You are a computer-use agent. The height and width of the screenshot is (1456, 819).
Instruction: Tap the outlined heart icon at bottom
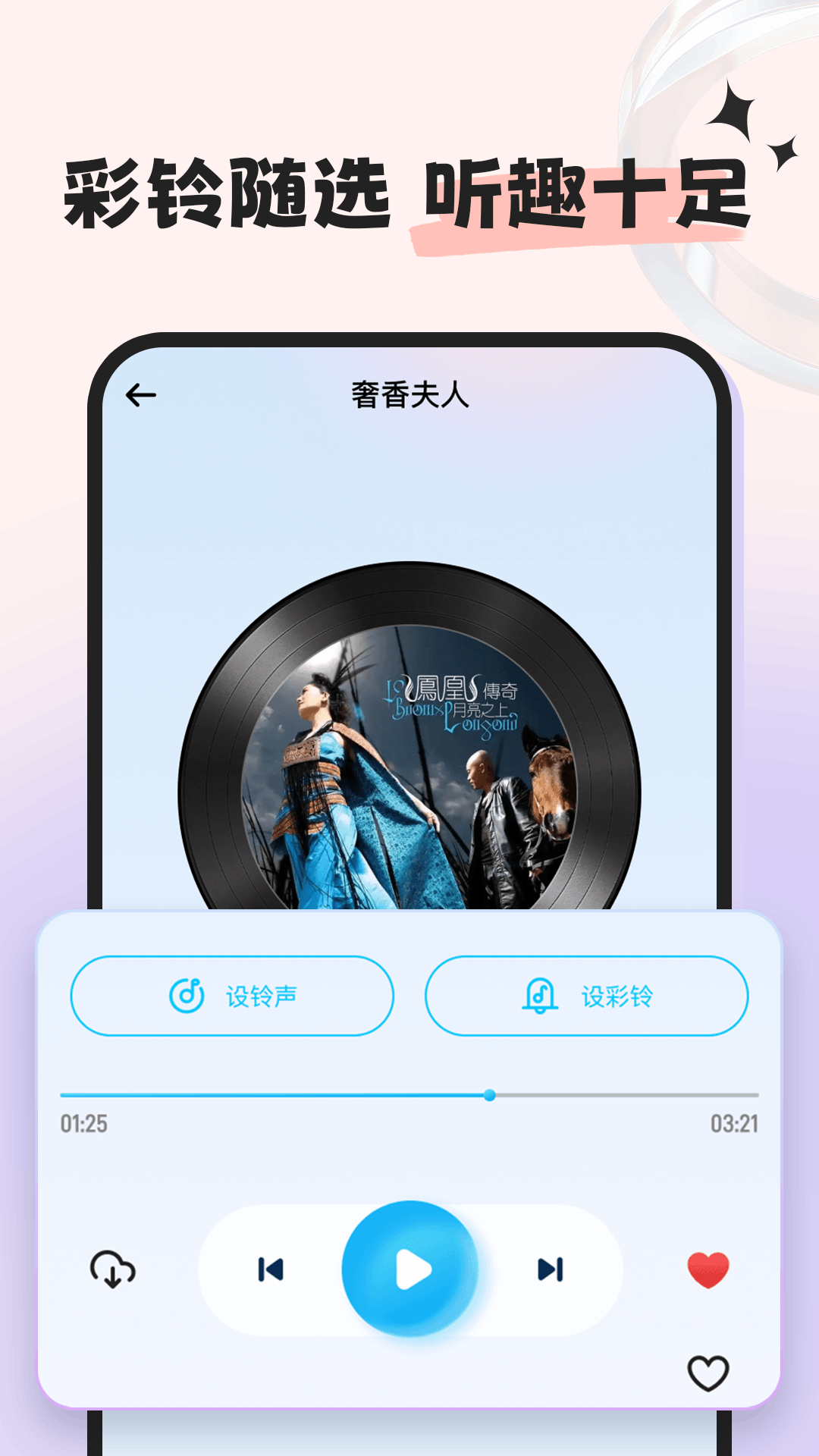pos(707,1373)
